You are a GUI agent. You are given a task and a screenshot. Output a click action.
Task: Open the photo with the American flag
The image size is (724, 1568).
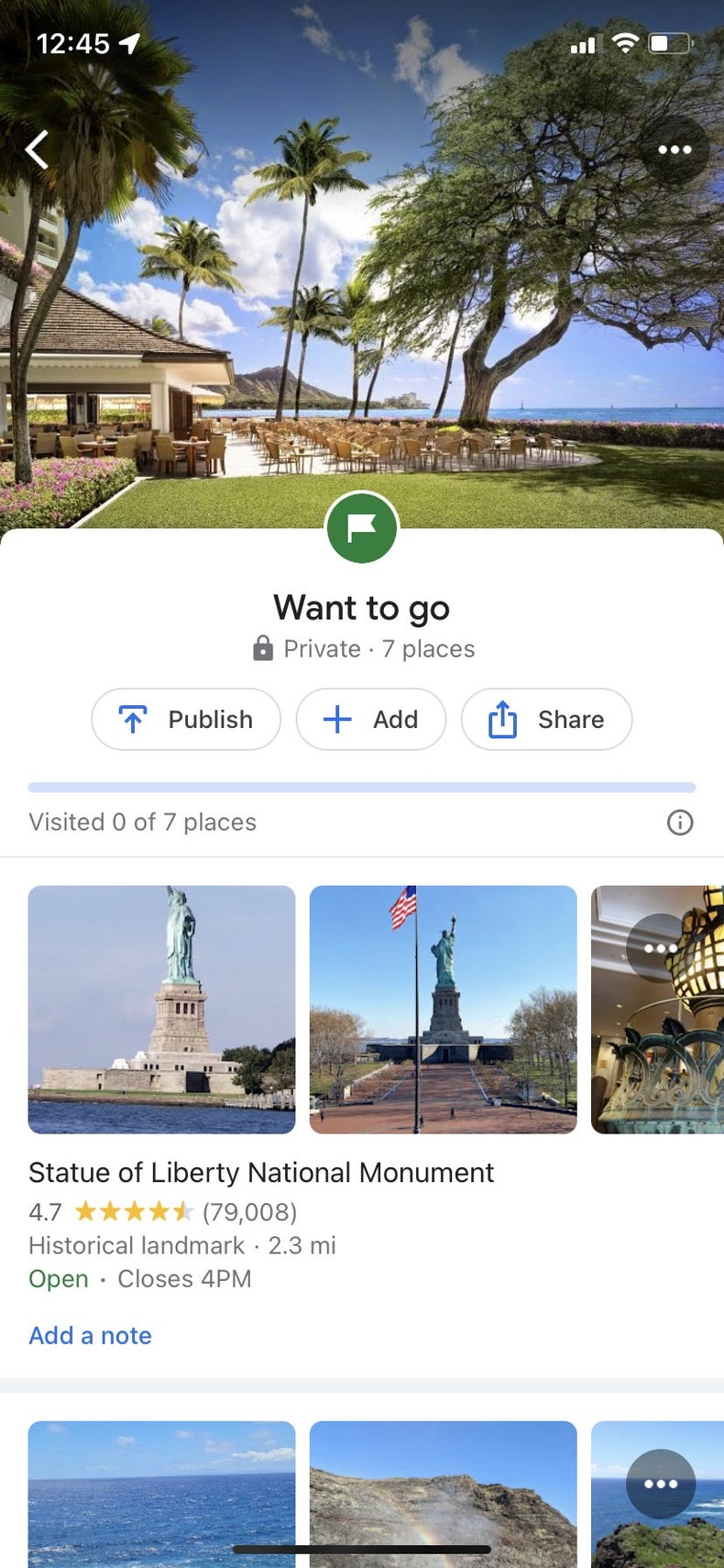443,1009
